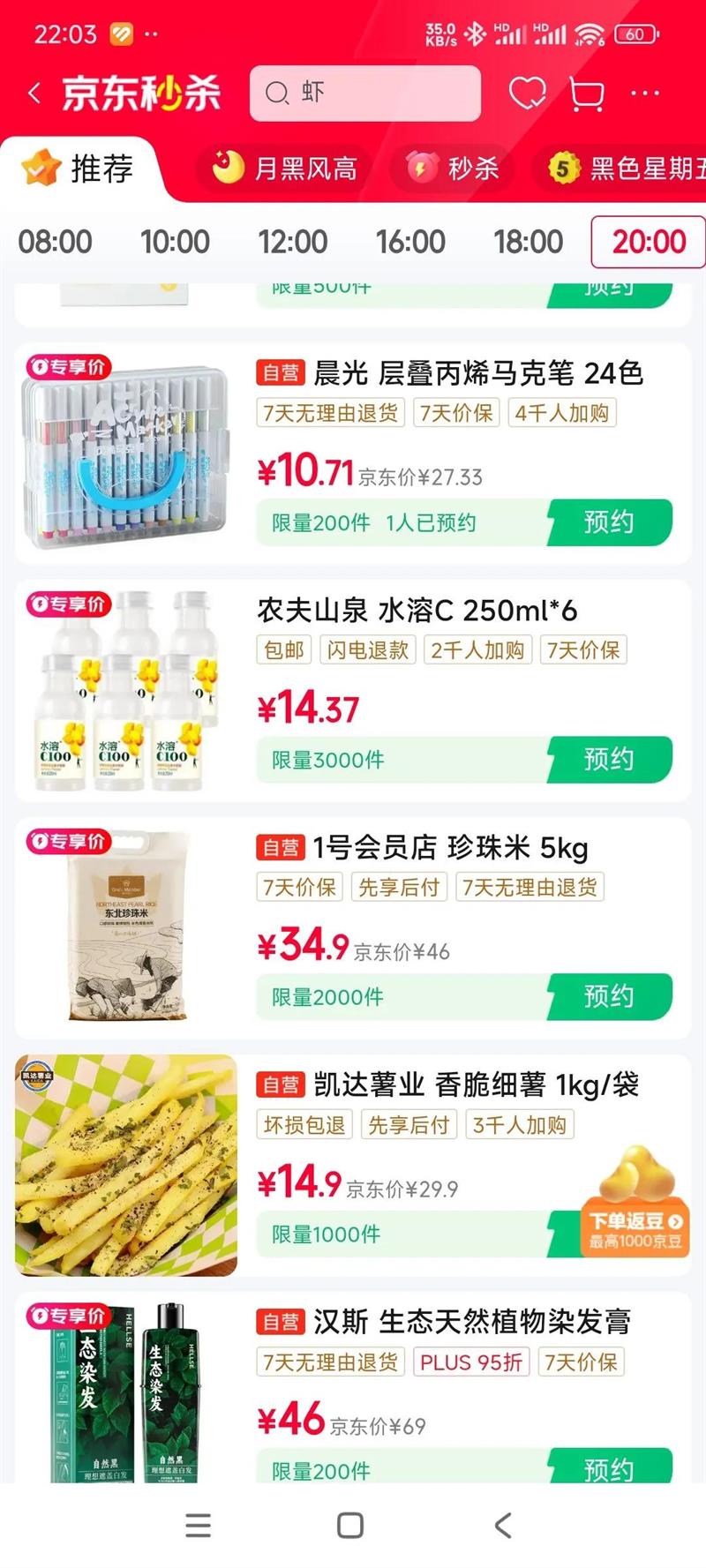
Task: Tap the system home button
Action: pos(350,1526)
